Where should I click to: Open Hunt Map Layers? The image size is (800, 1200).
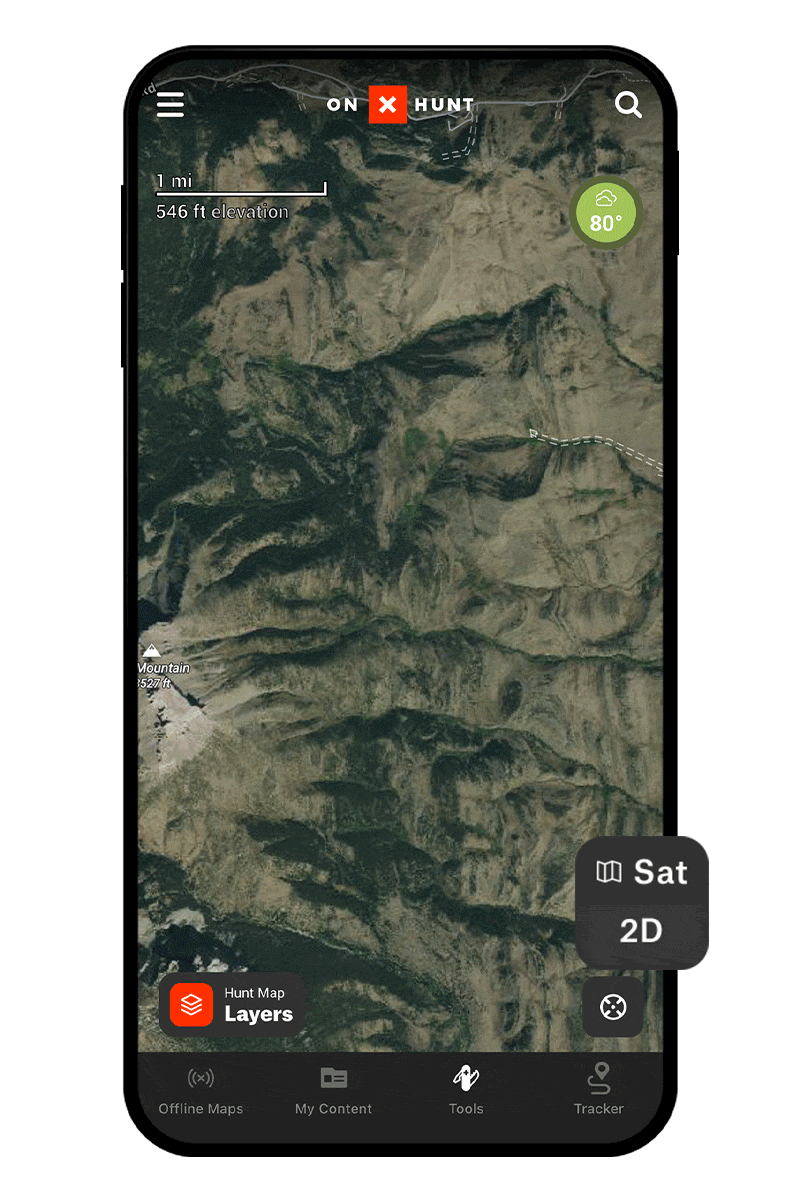[232, 1004]
